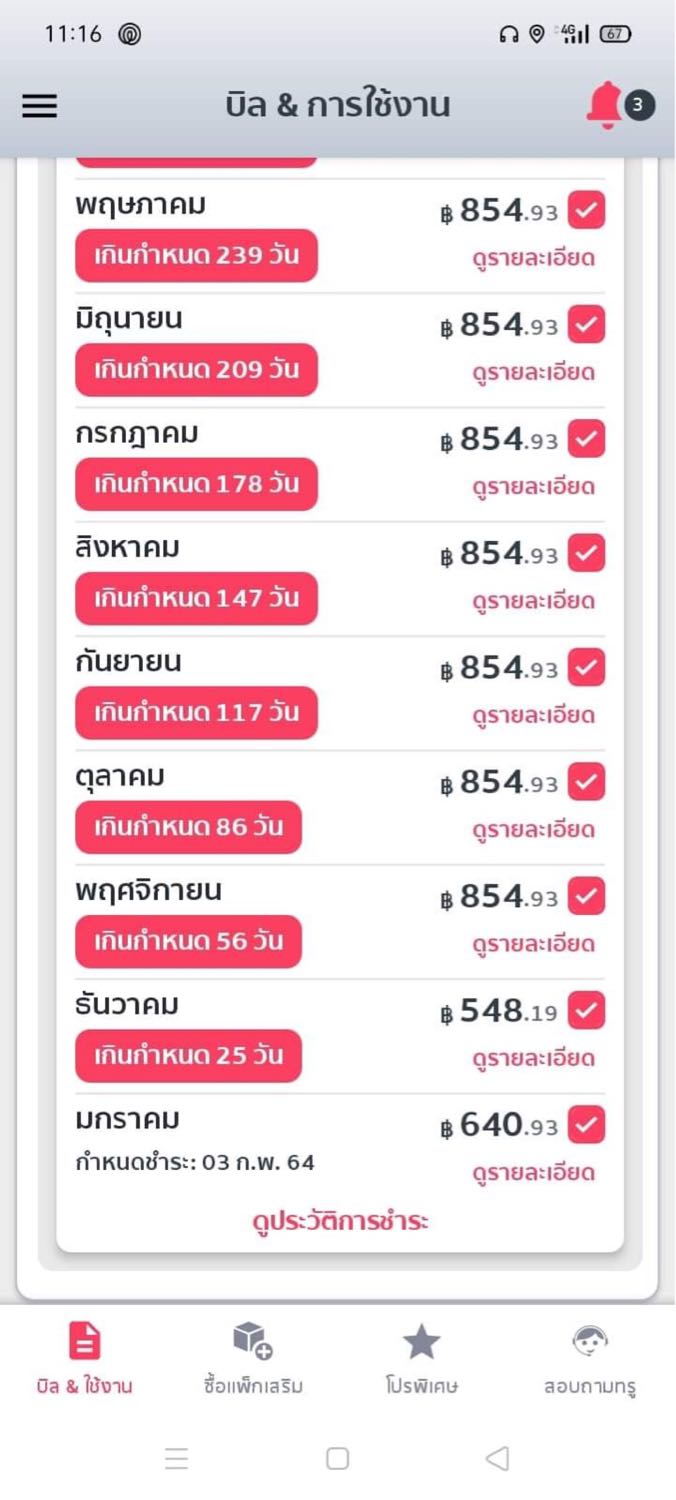Go to the system home screen
Viewport: 676px width, 1500px height.
coord(338,1459)
